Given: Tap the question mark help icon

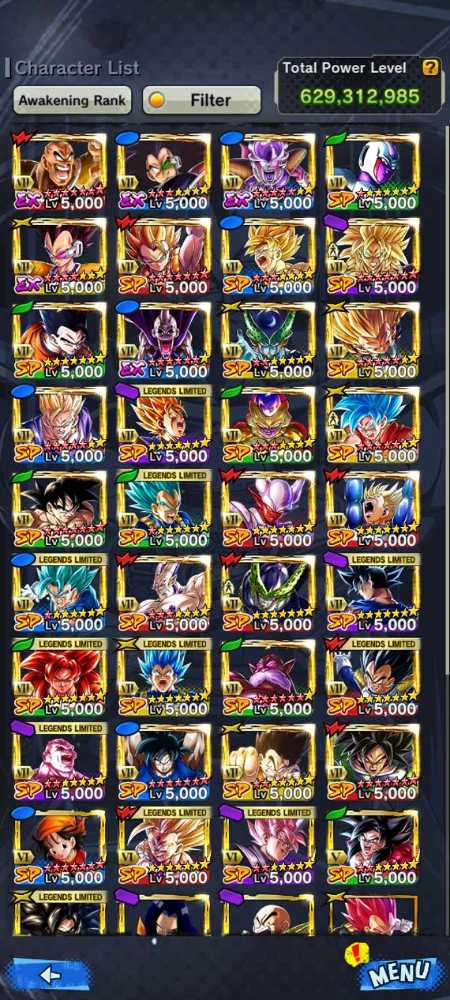Looking at the screenshot, I should (x=431, y=68).
